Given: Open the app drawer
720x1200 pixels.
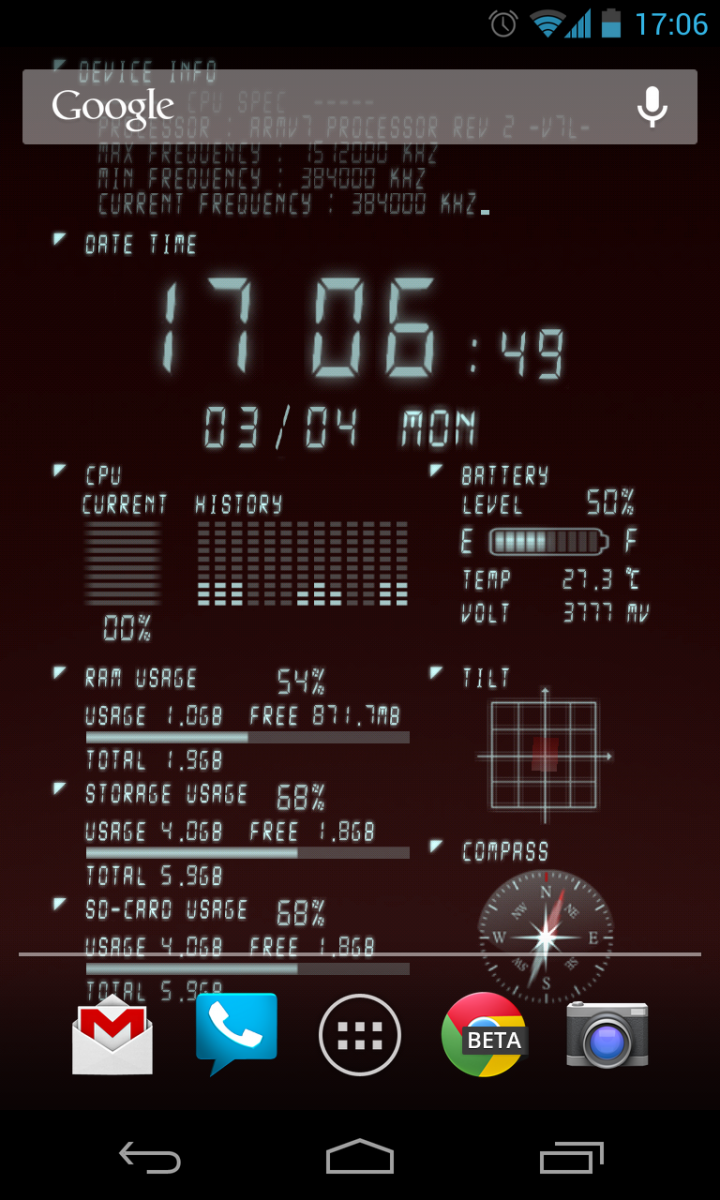Looking at the screenshot, I should click(360, 1036).
